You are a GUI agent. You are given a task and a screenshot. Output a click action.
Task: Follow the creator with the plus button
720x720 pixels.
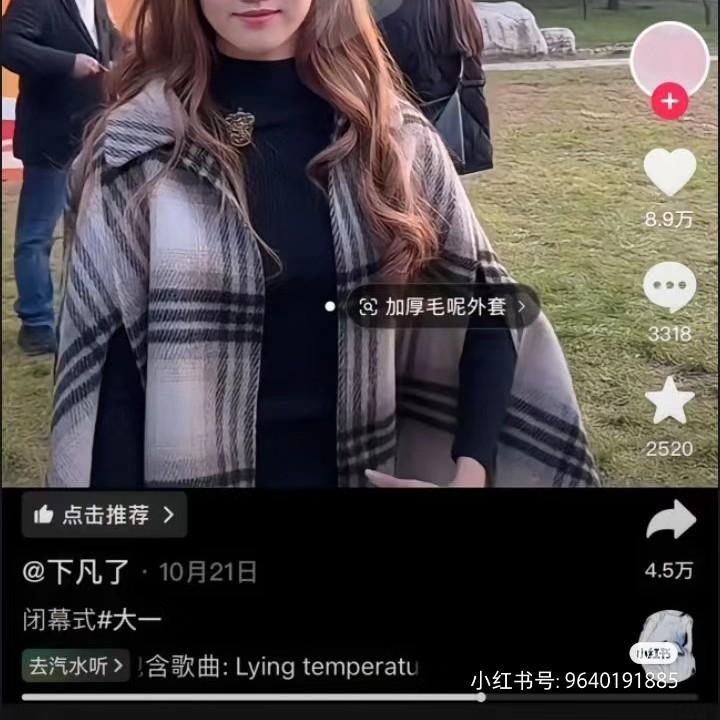click(669, 101)
